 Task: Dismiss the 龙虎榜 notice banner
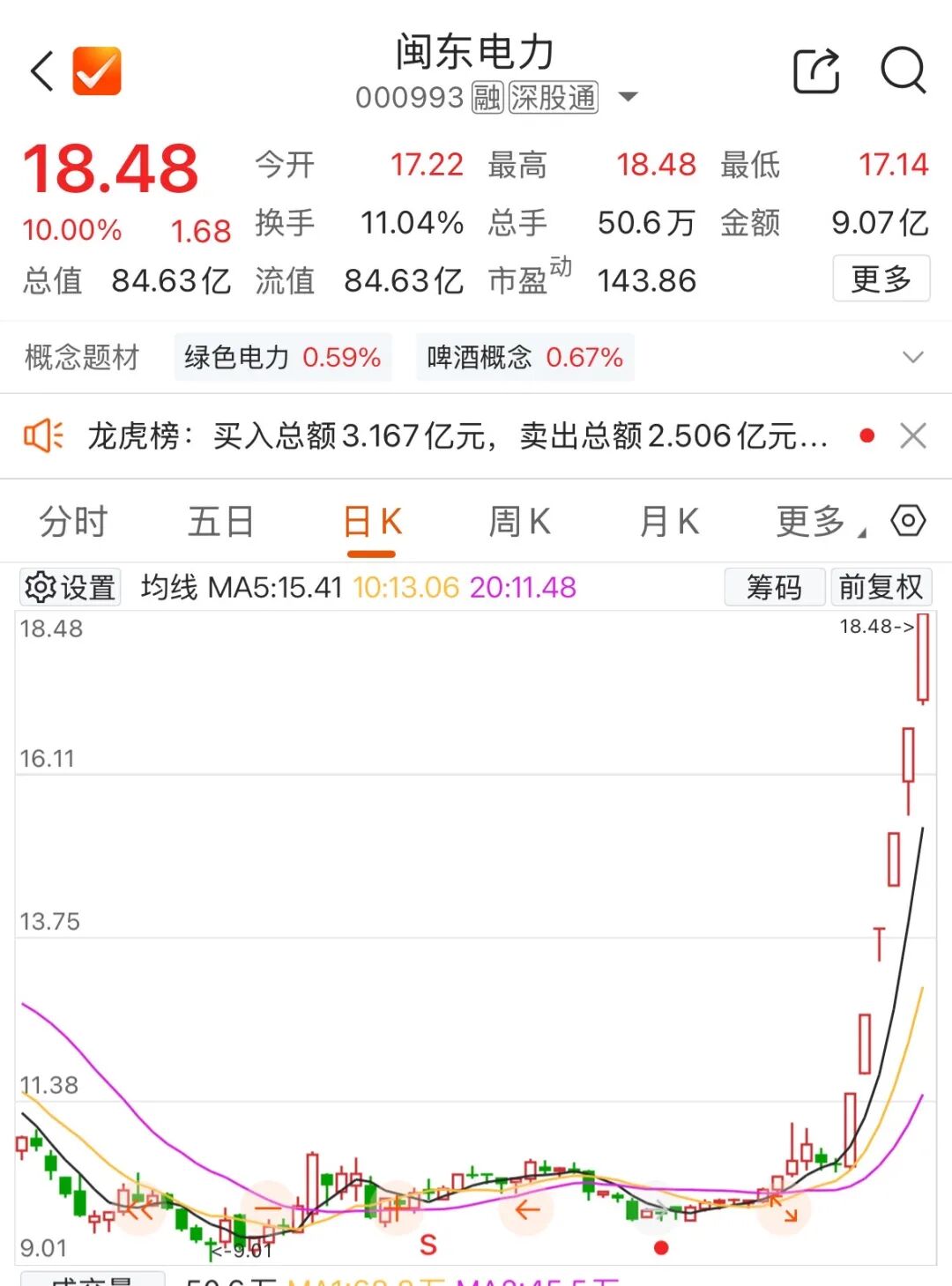coord(913,435)
